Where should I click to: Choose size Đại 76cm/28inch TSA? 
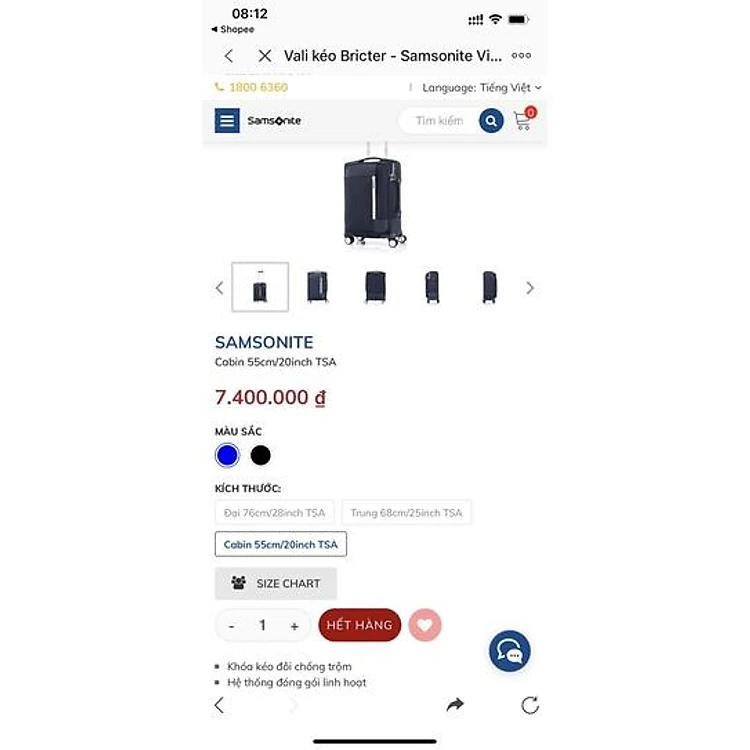click(275, 513)
